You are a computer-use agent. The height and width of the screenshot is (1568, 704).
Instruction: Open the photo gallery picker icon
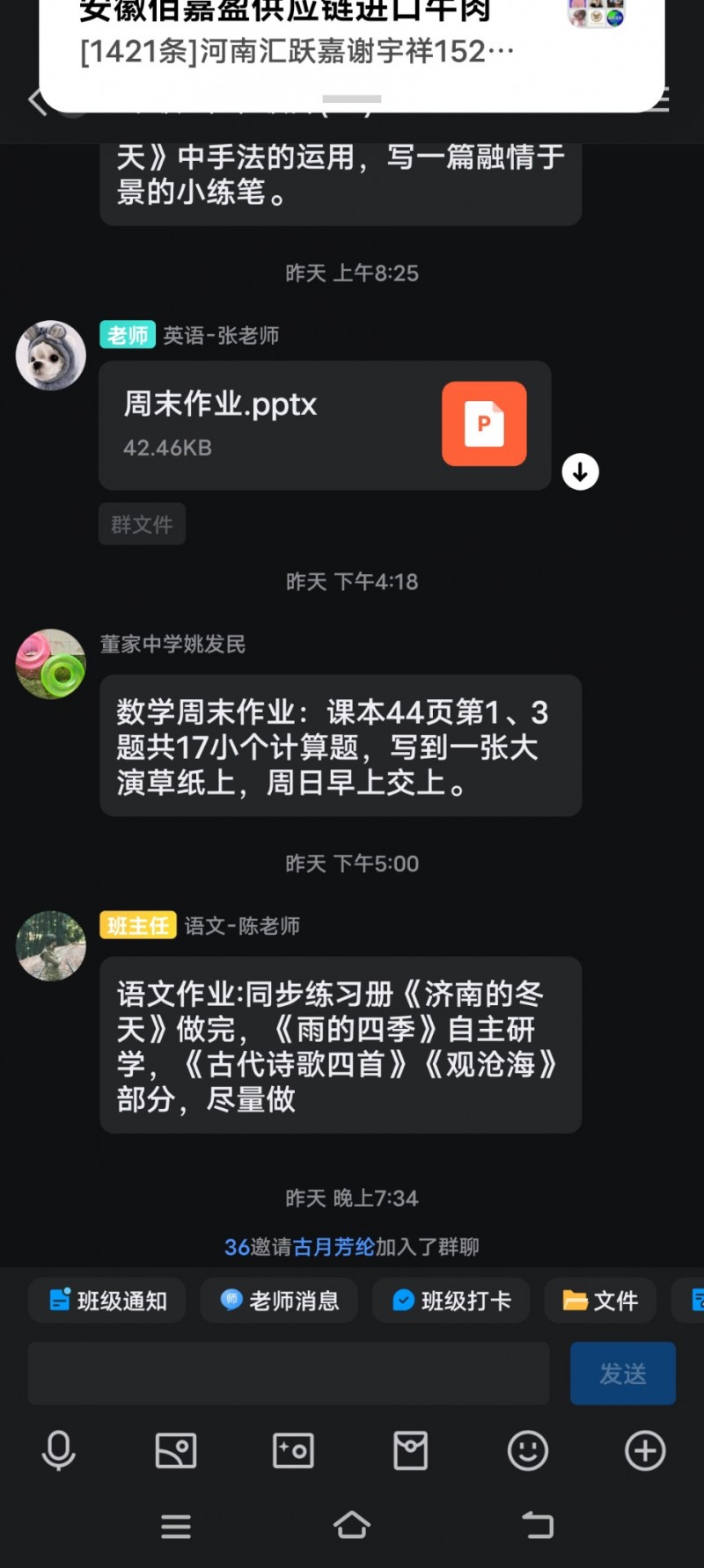(176, 1450)
